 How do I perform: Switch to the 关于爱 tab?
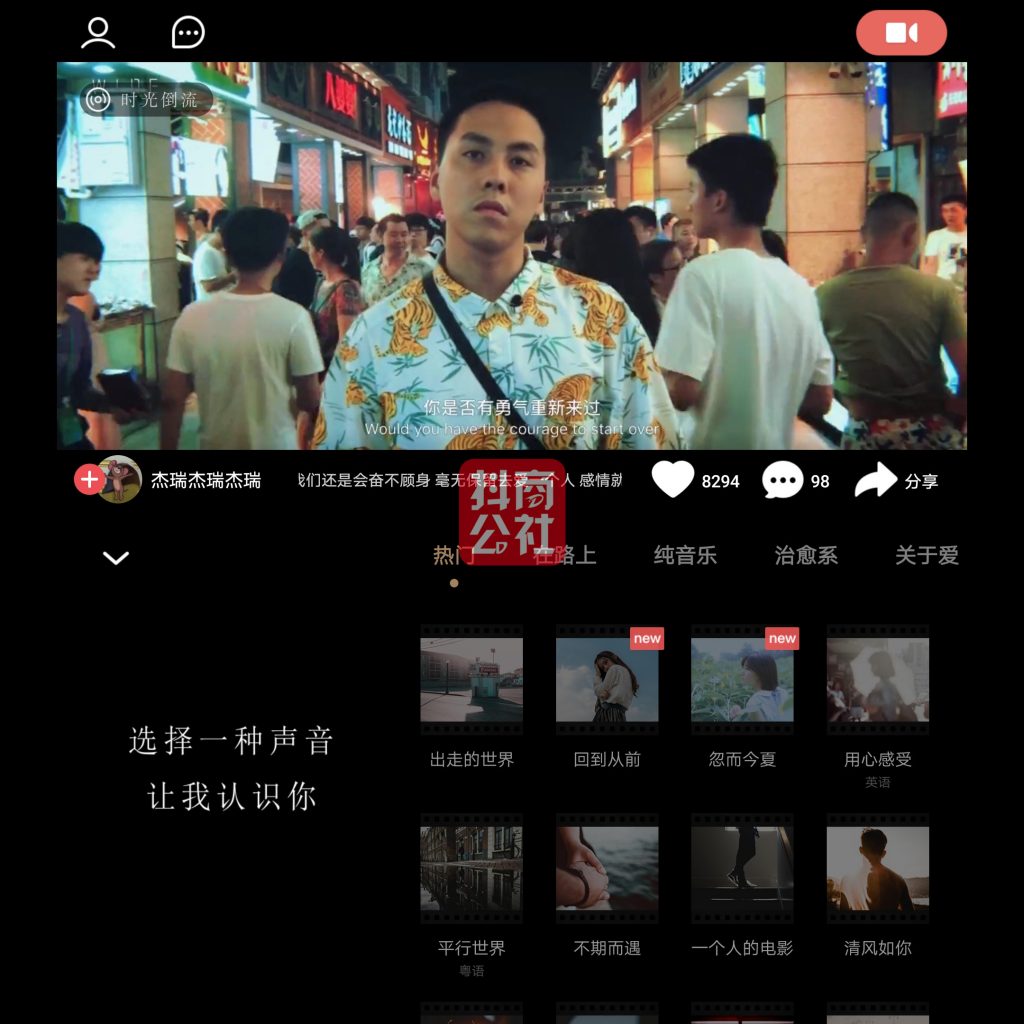926,556
